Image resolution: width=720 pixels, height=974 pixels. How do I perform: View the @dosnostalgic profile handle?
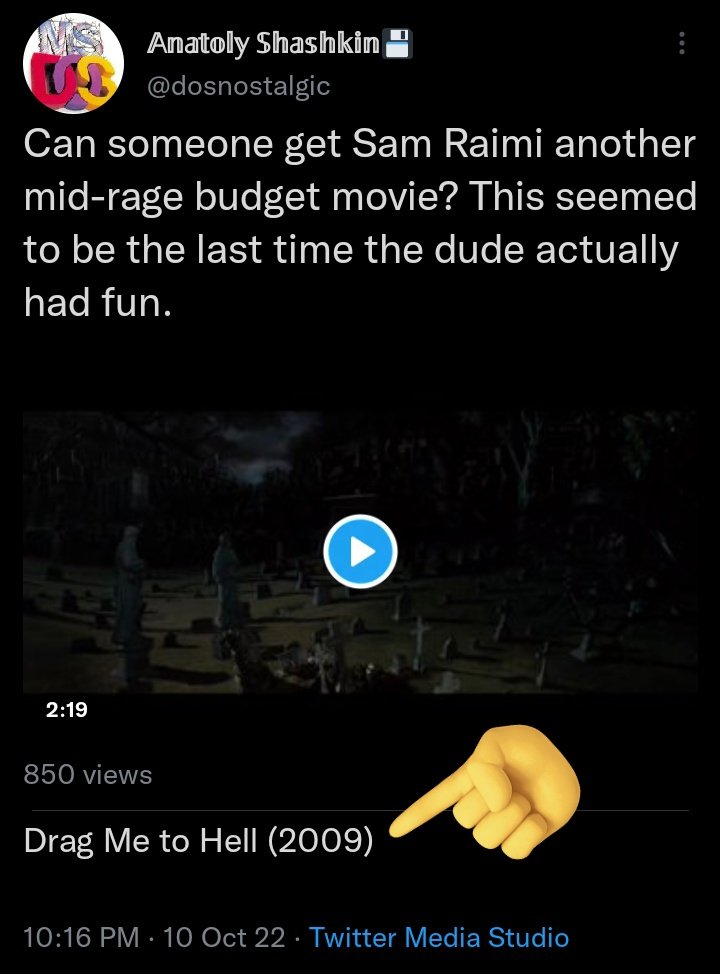(238, 87)
